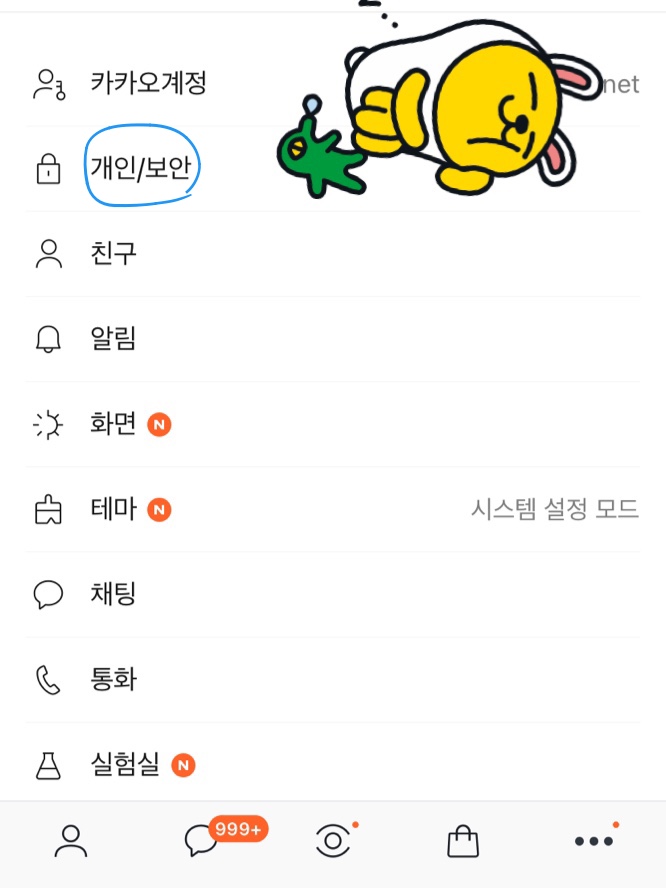
Task: Open the 실험실 lab row
Action: coord(124,766)
